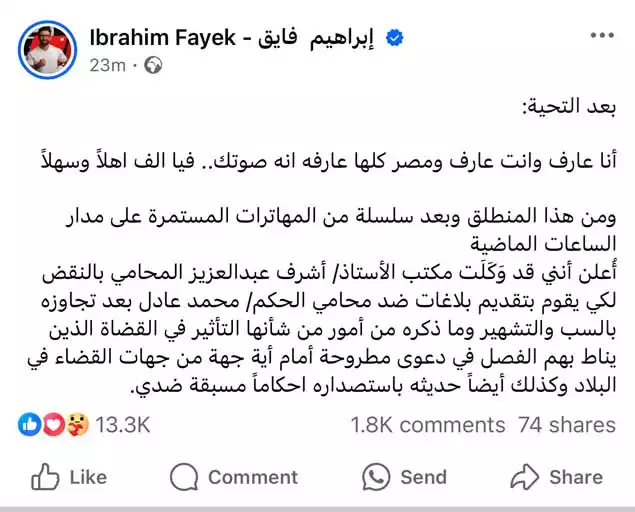
Task: Share this post
Action: point(557,477)
